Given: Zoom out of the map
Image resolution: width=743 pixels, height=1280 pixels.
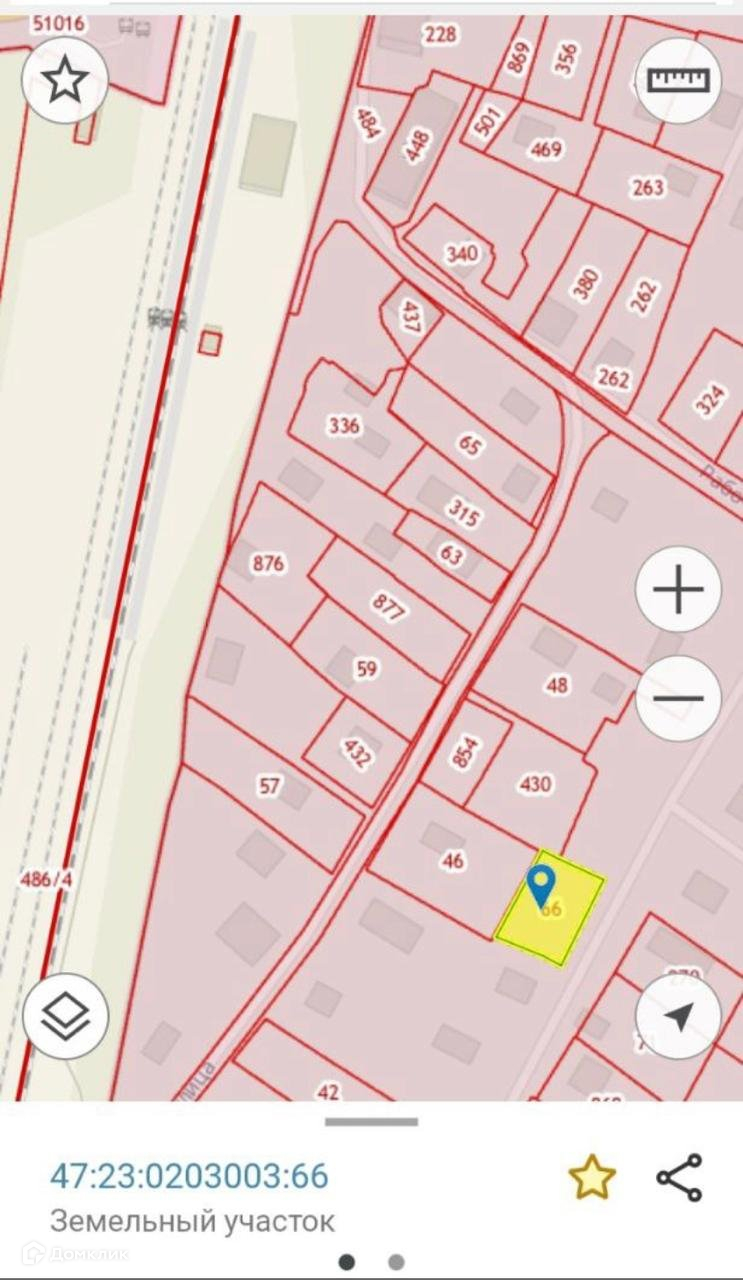Looking at the screenshot, I should pos(678,698).
